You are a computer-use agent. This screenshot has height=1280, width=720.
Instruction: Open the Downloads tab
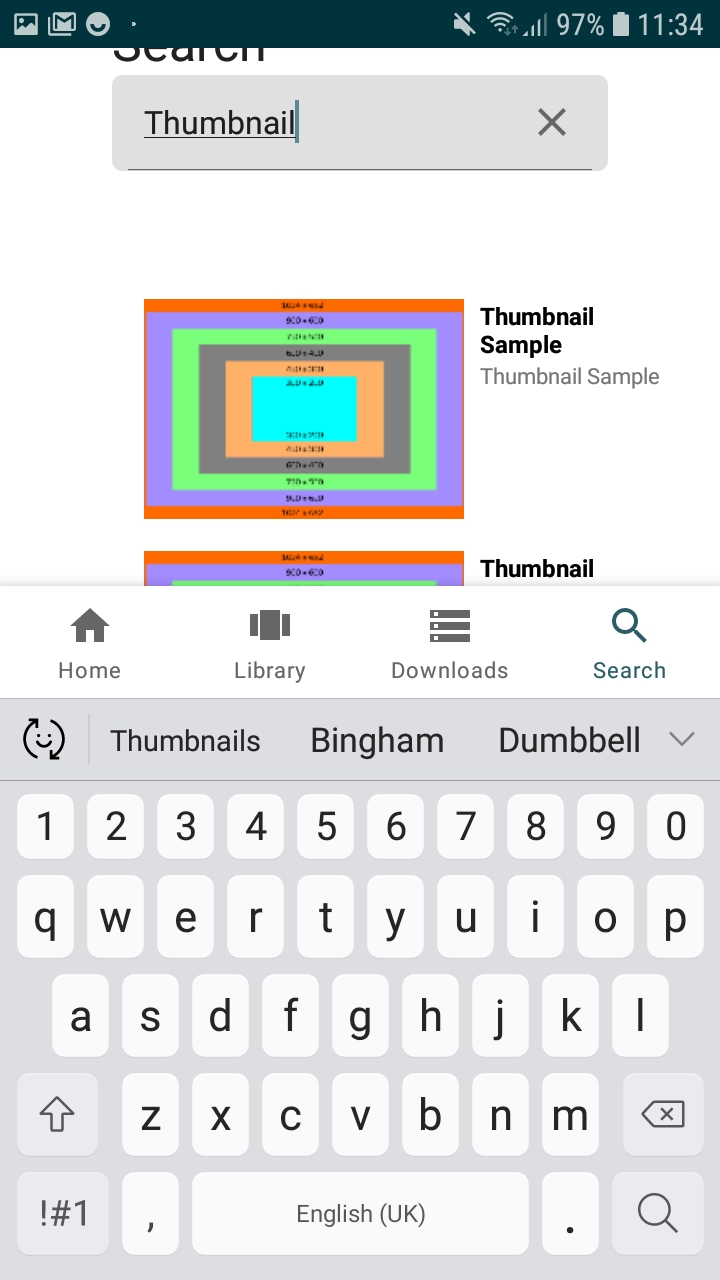[x=450, y=643]
